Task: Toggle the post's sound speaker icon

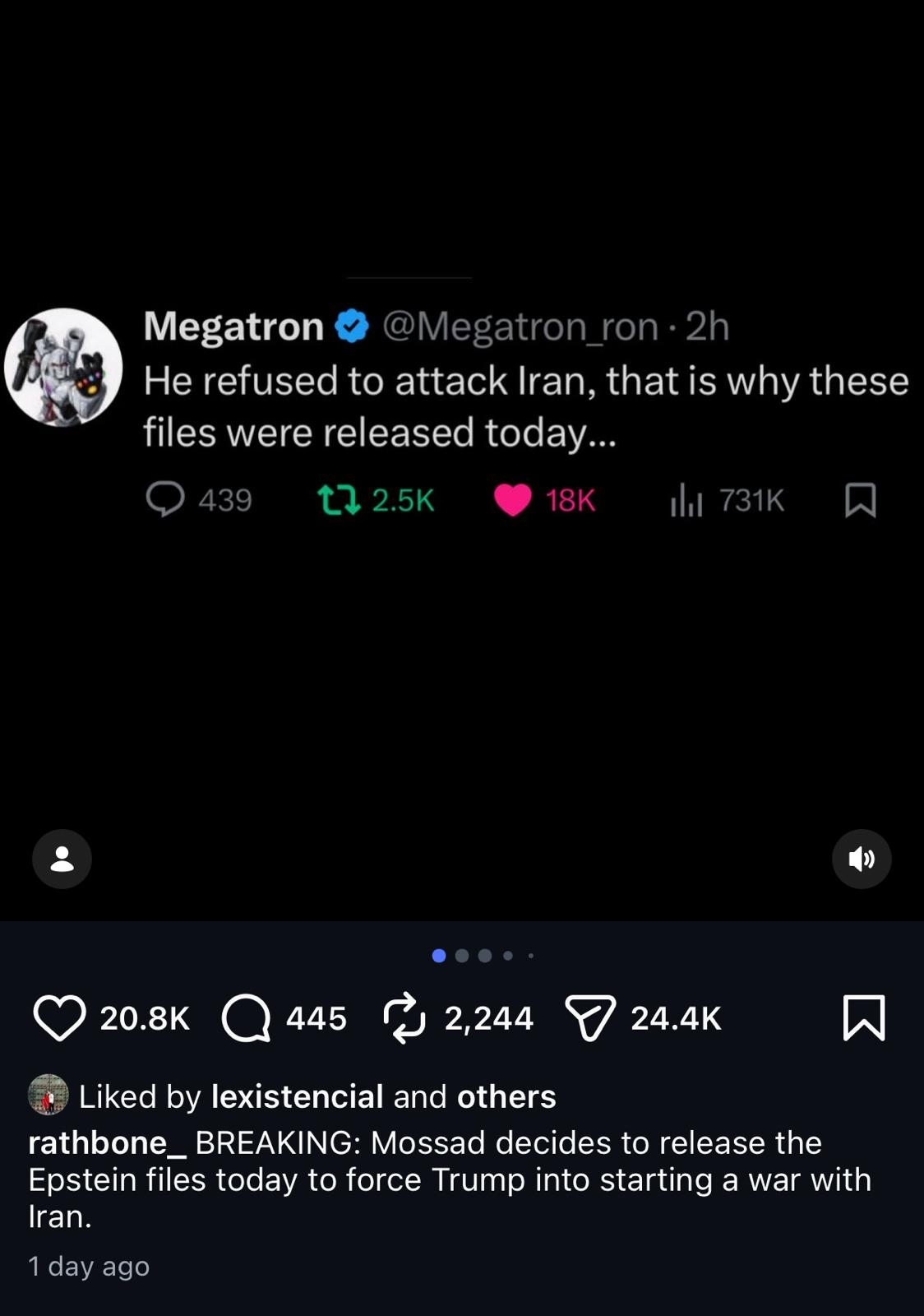Action: [862, 859]
